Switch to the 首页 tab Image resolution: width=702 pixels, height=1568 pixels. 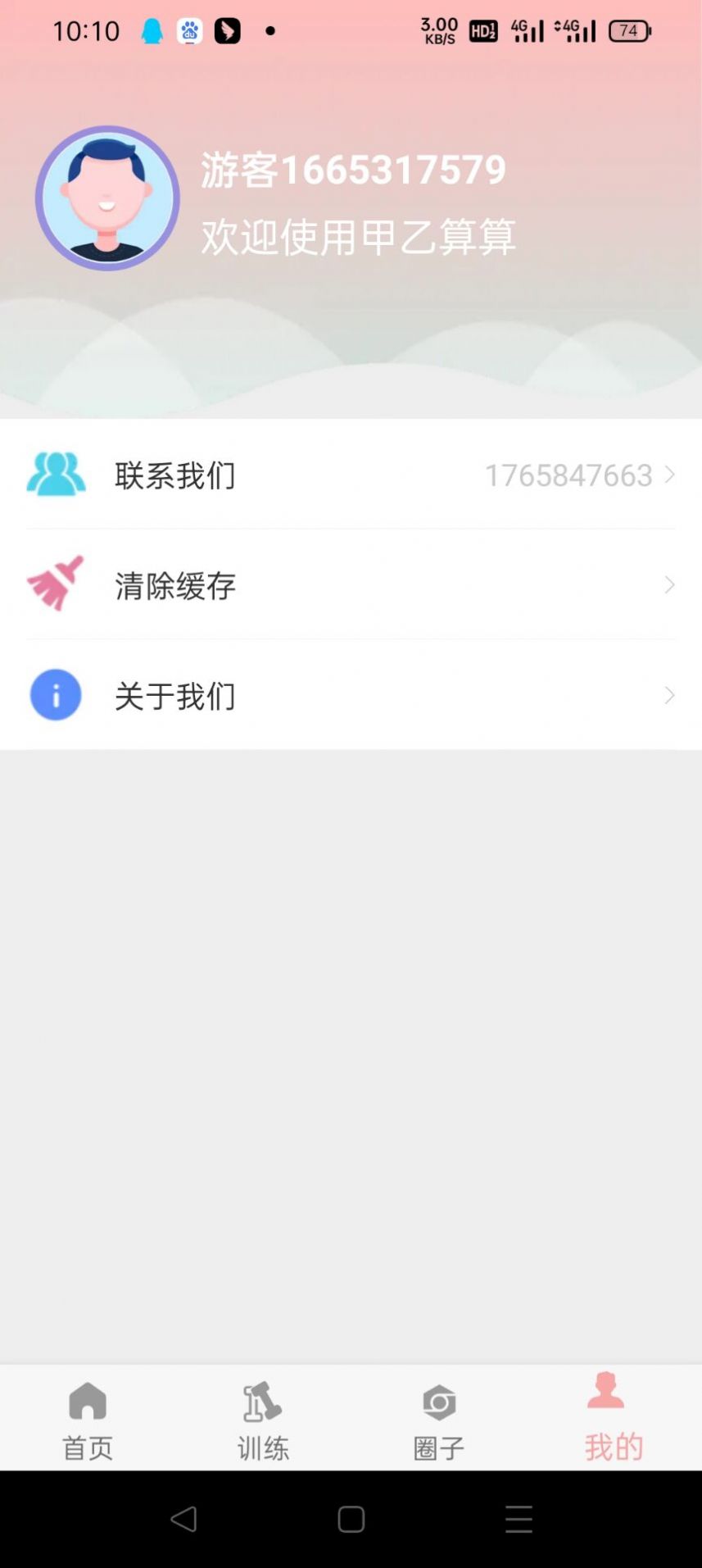coord(88,1420)
